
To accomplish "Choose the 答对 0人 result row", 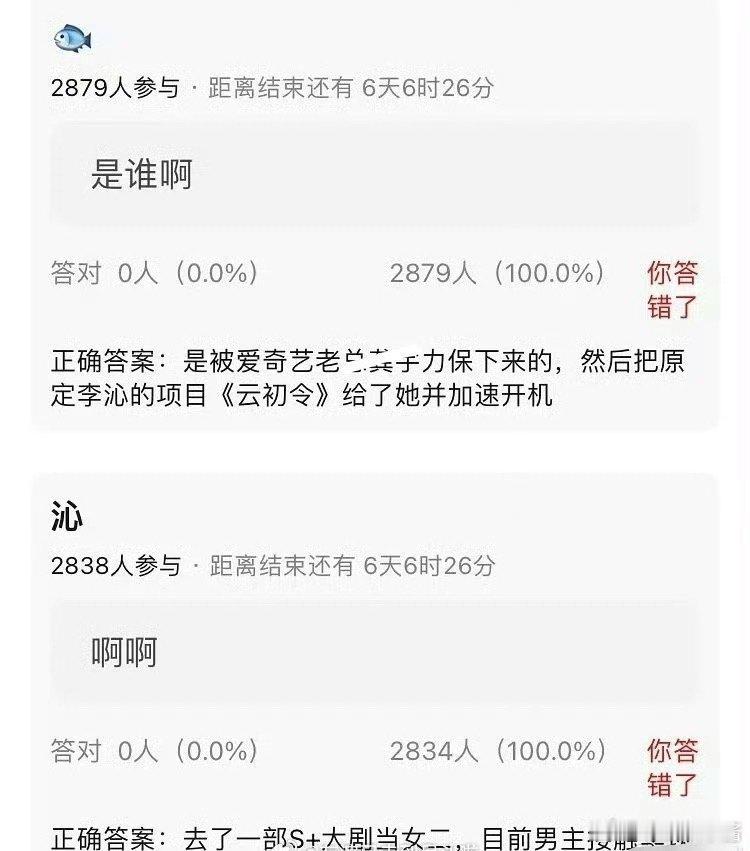I will 155,271.
